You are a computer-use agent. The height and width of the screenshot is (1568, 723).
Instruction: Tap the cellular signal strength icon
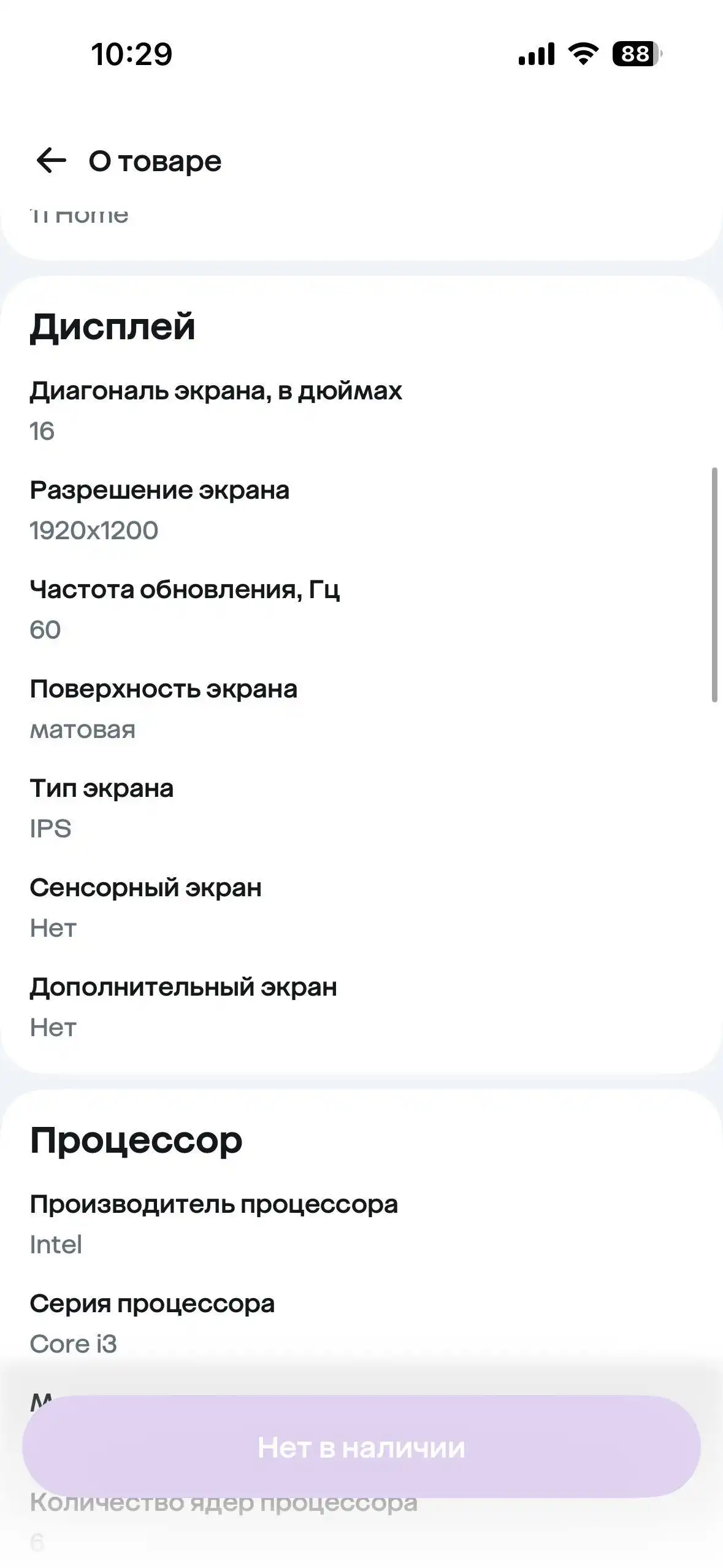[535, 55]
